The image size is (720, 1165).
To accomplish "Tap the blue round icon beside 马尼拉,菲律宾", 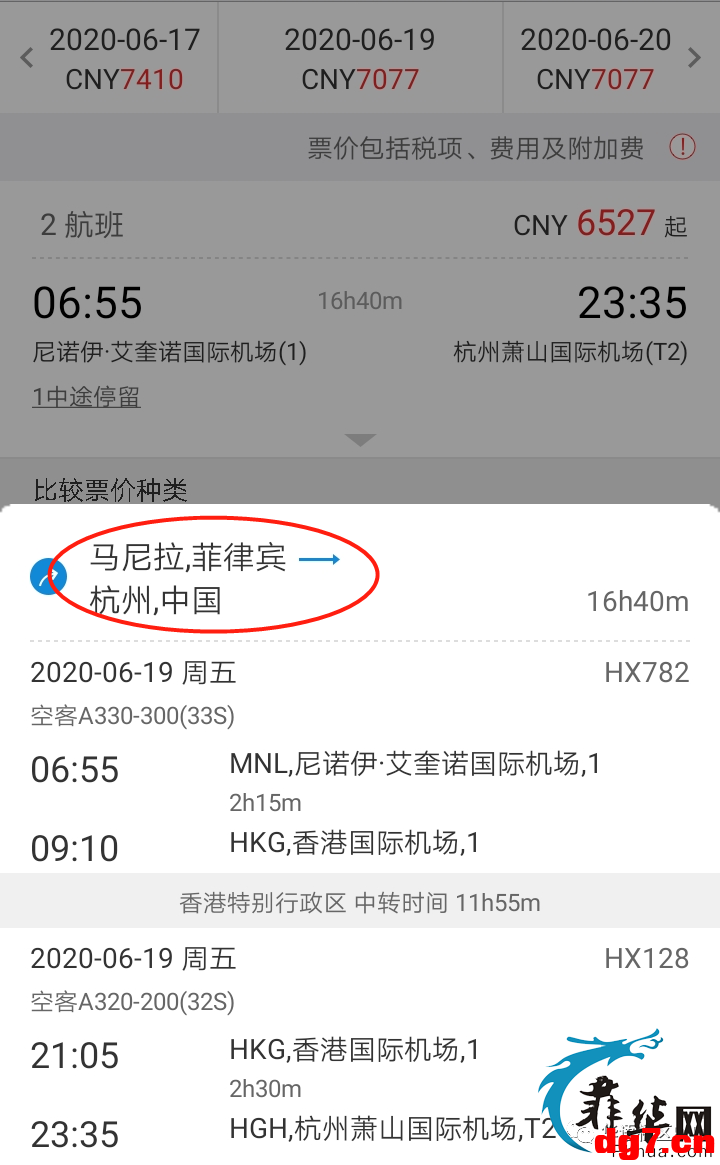I will [x=48, y=577].
